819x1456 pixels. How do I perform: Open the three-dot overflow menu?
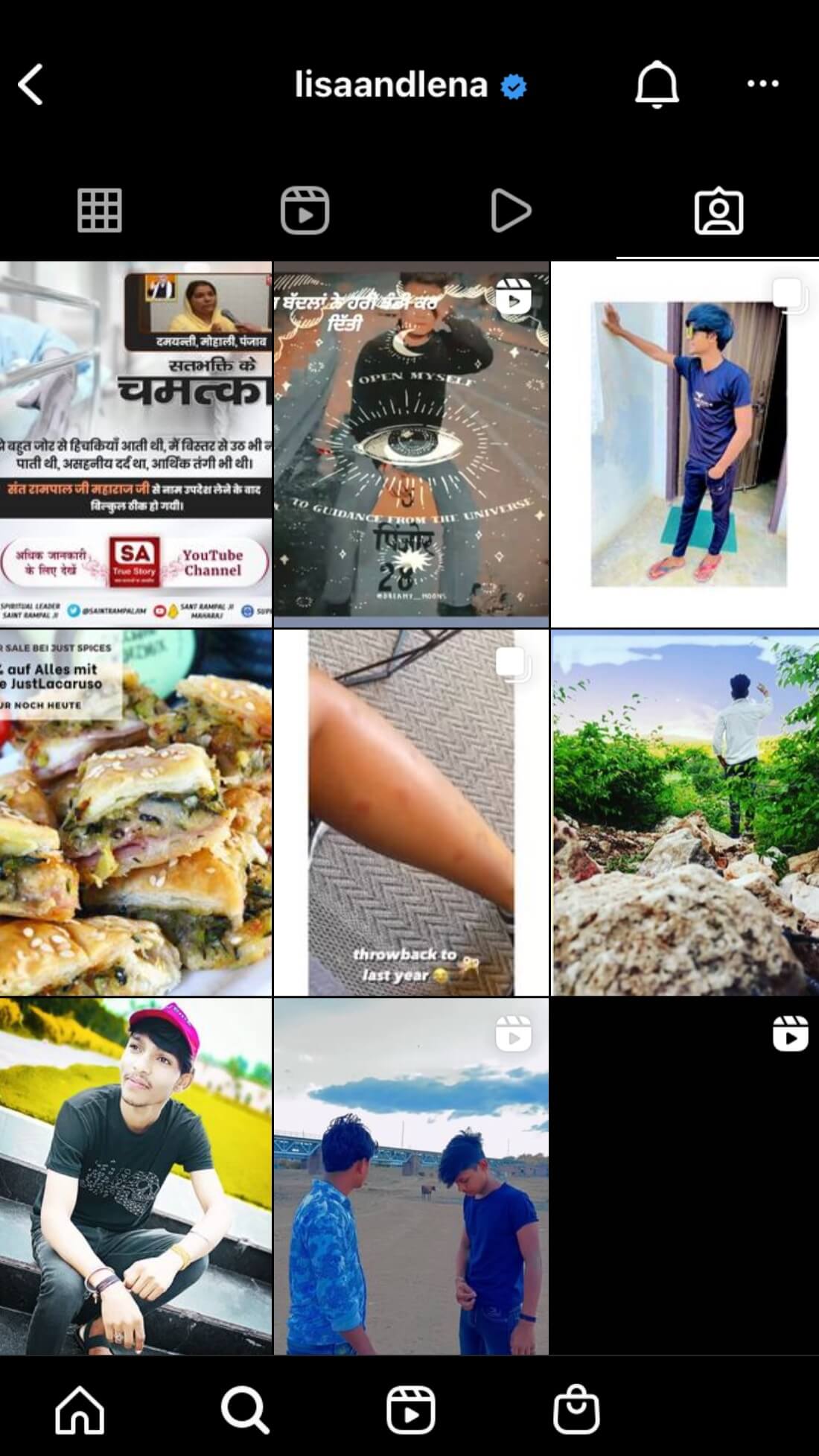763,84
